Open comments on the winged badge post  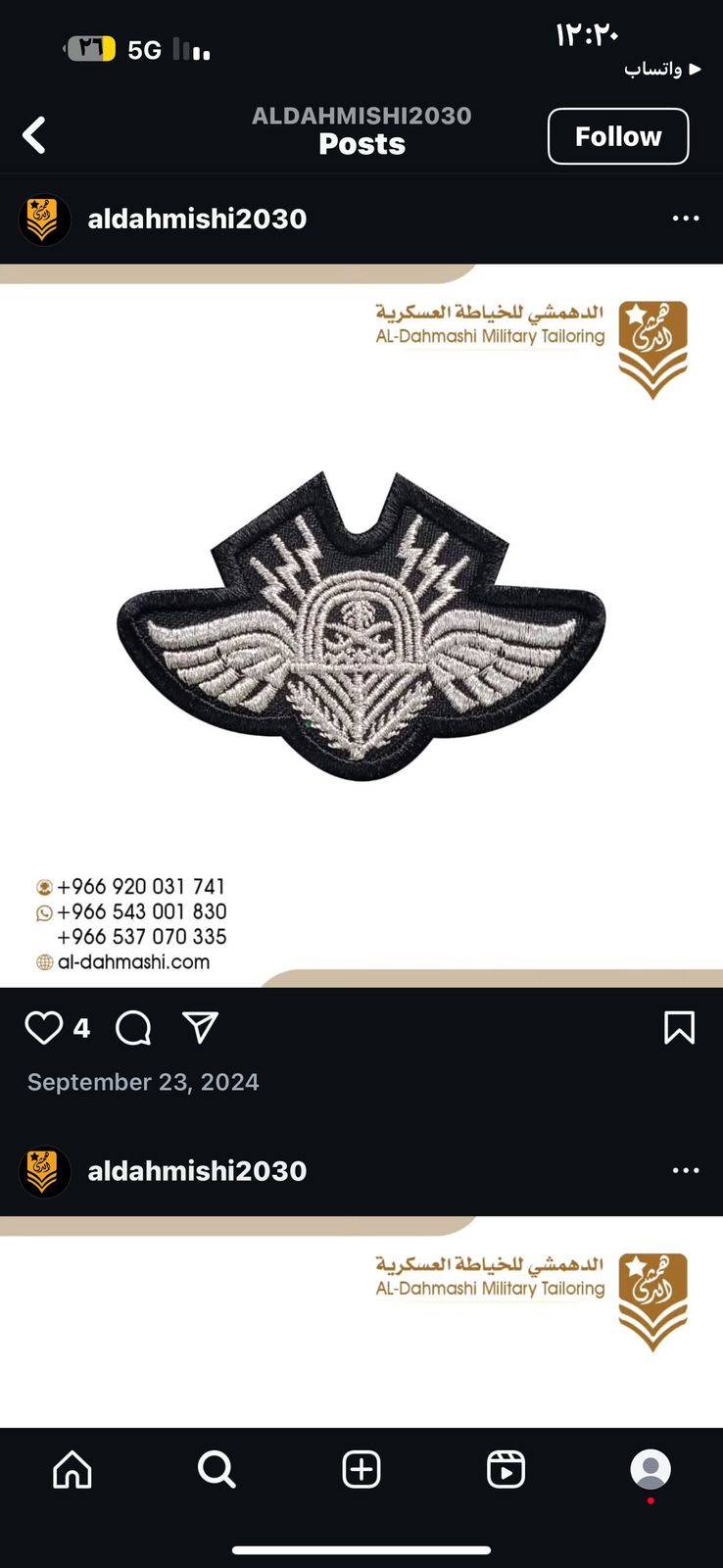click(x=133, y=1028)
